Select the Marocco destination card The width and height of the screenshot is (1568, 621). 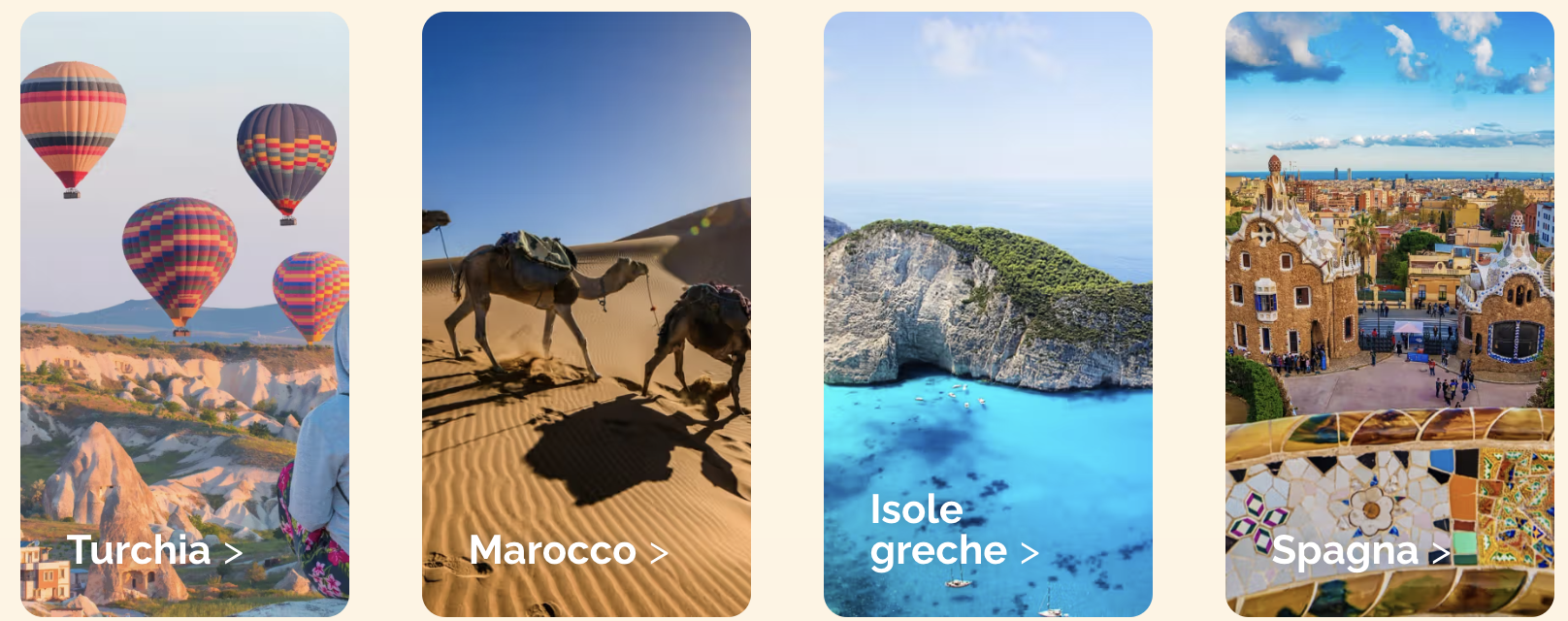click(586, 313)
